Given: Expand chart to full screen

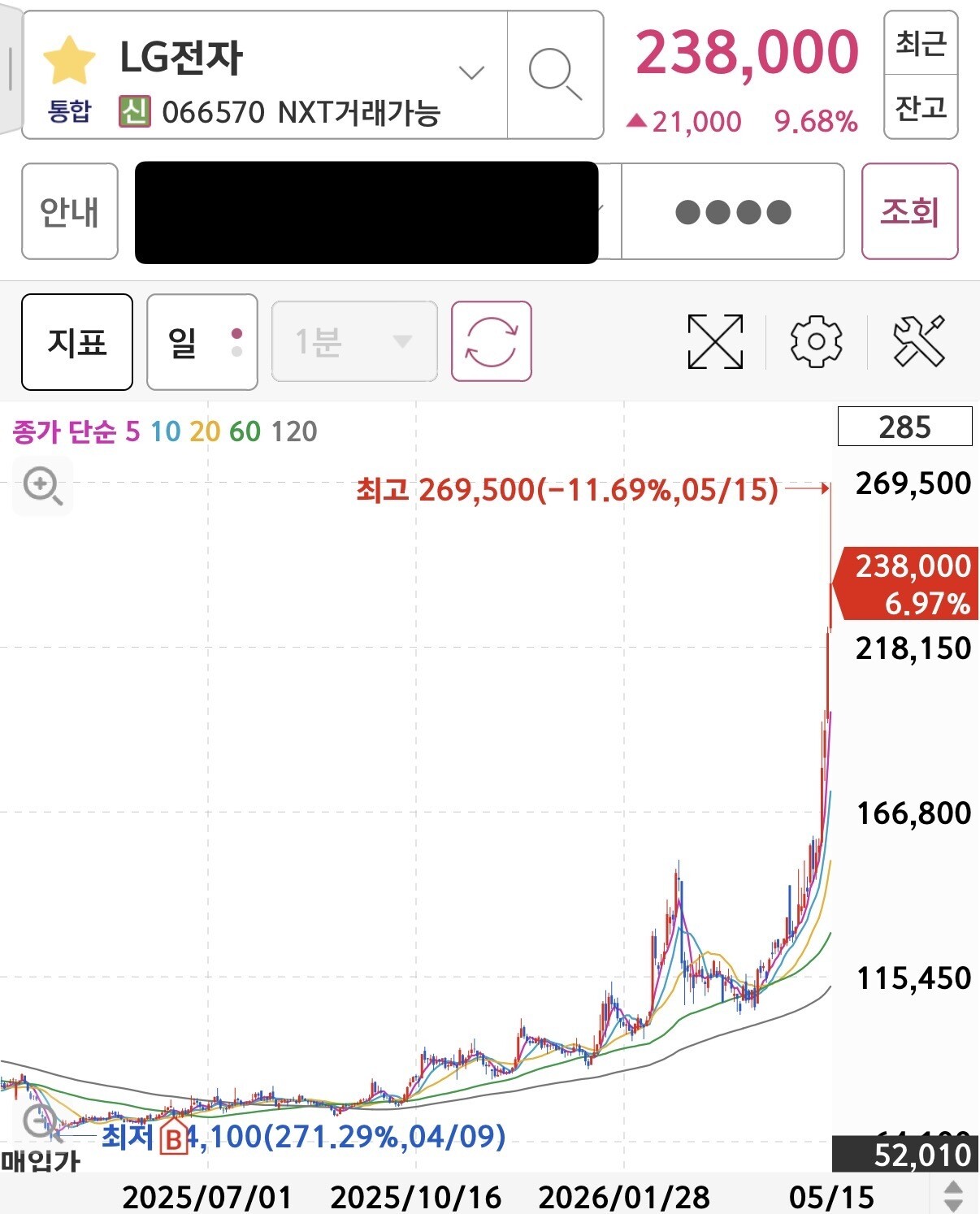Looking at the screenshot, I should coord(715,341).
